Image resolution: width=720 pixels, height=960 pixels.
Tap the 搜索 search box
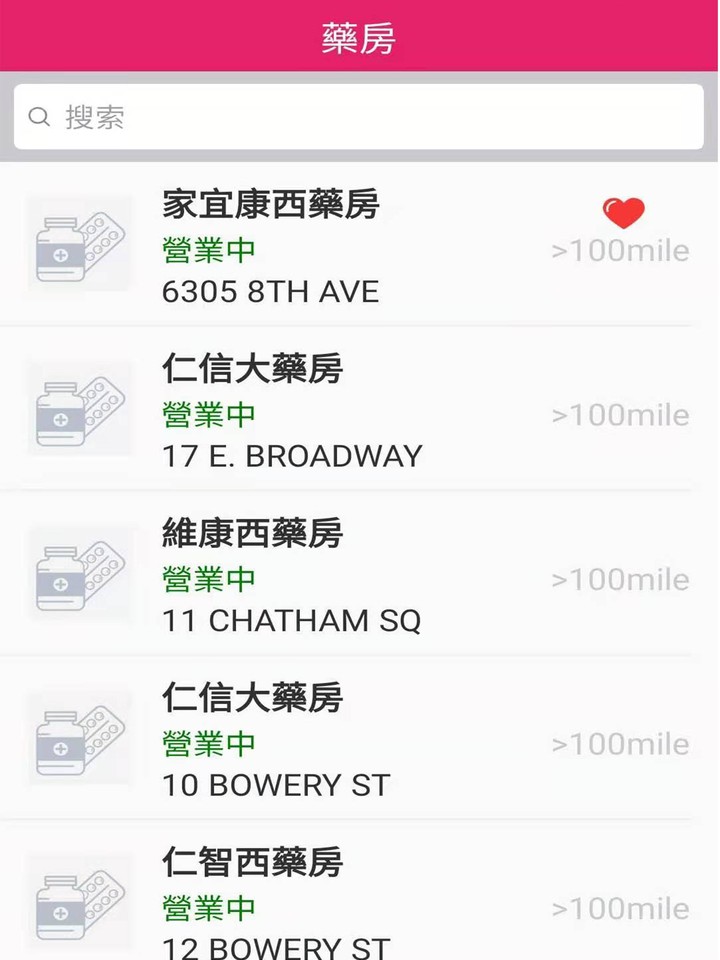pos(360,117)
